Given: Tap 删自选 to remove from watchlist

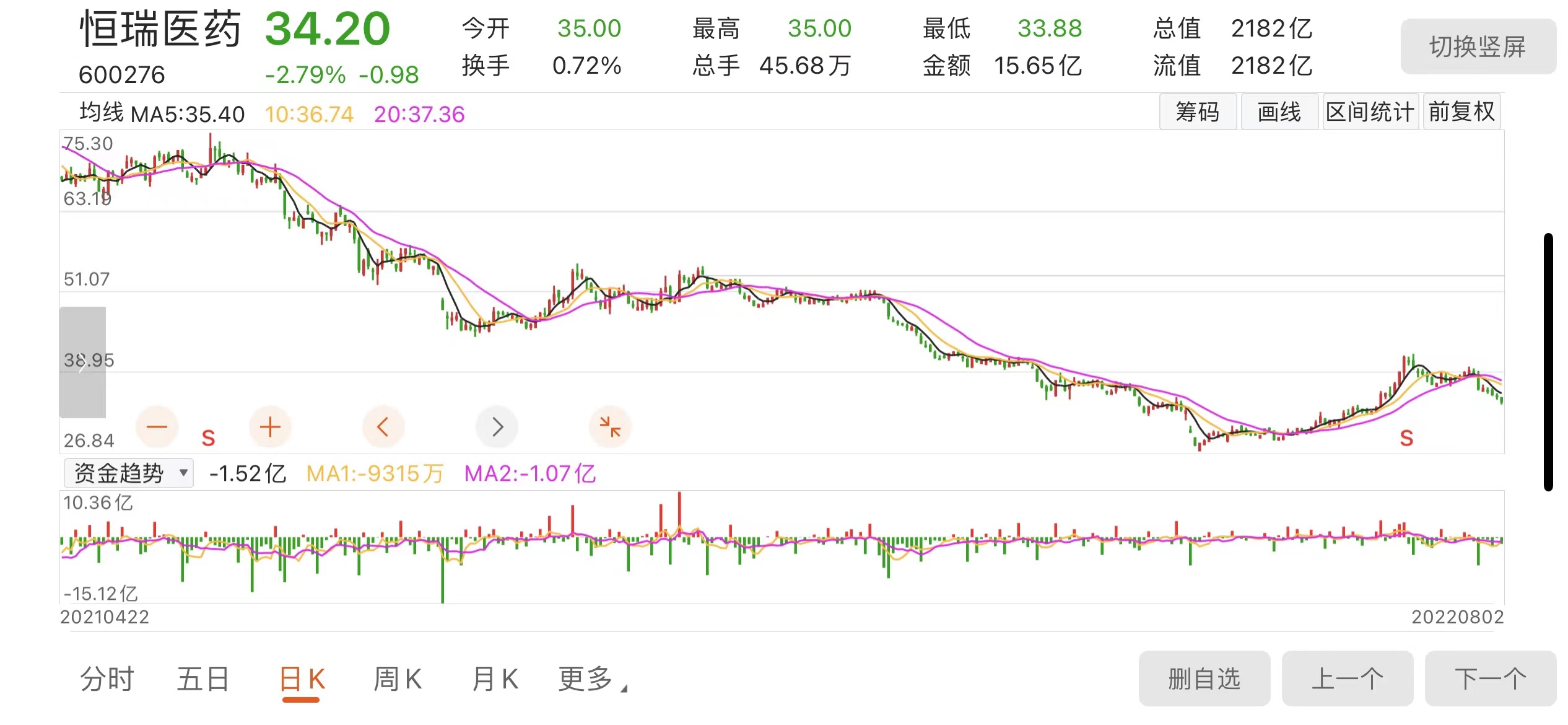Looking at the screenshot, I should pyautogui.click(x=1204, y=679).
